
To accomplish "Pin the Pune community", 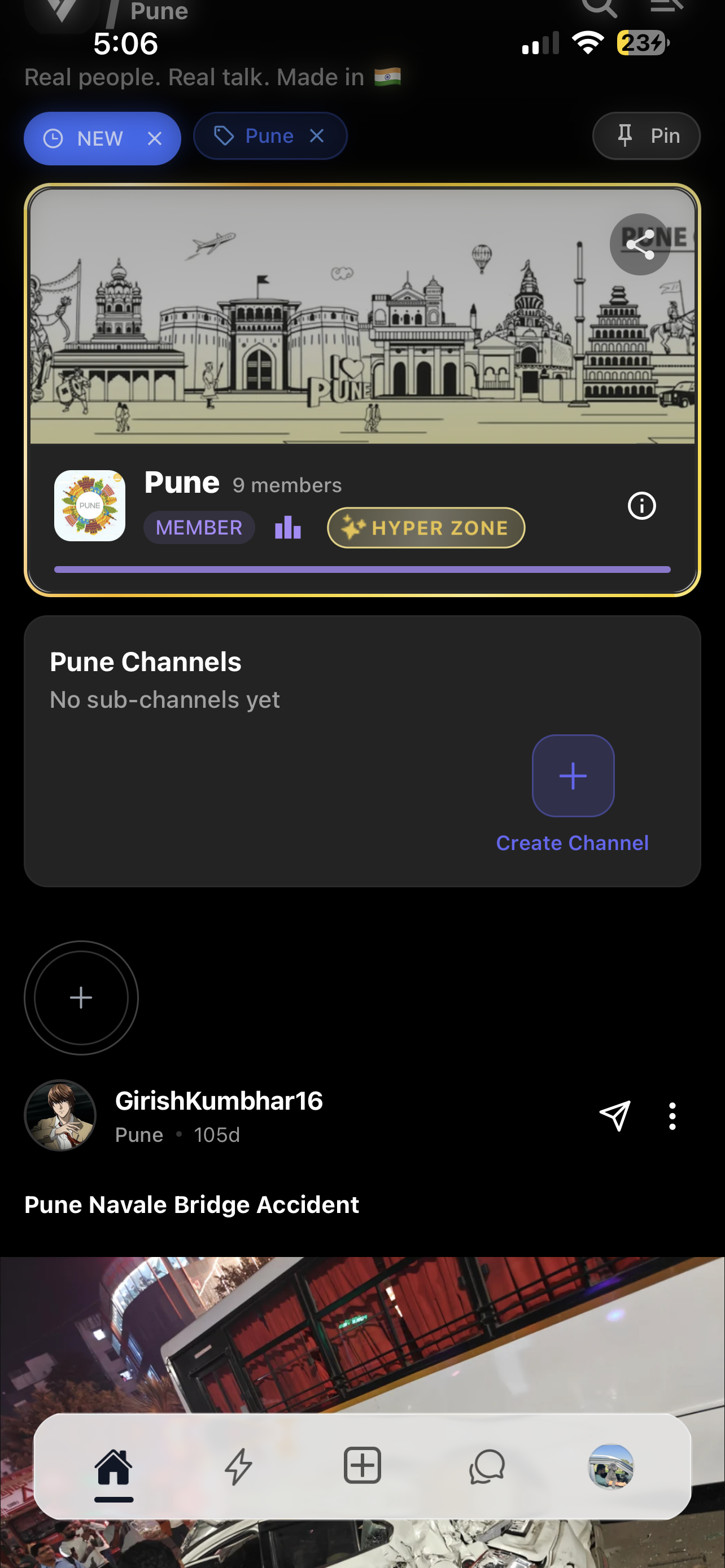I will 646,135.
